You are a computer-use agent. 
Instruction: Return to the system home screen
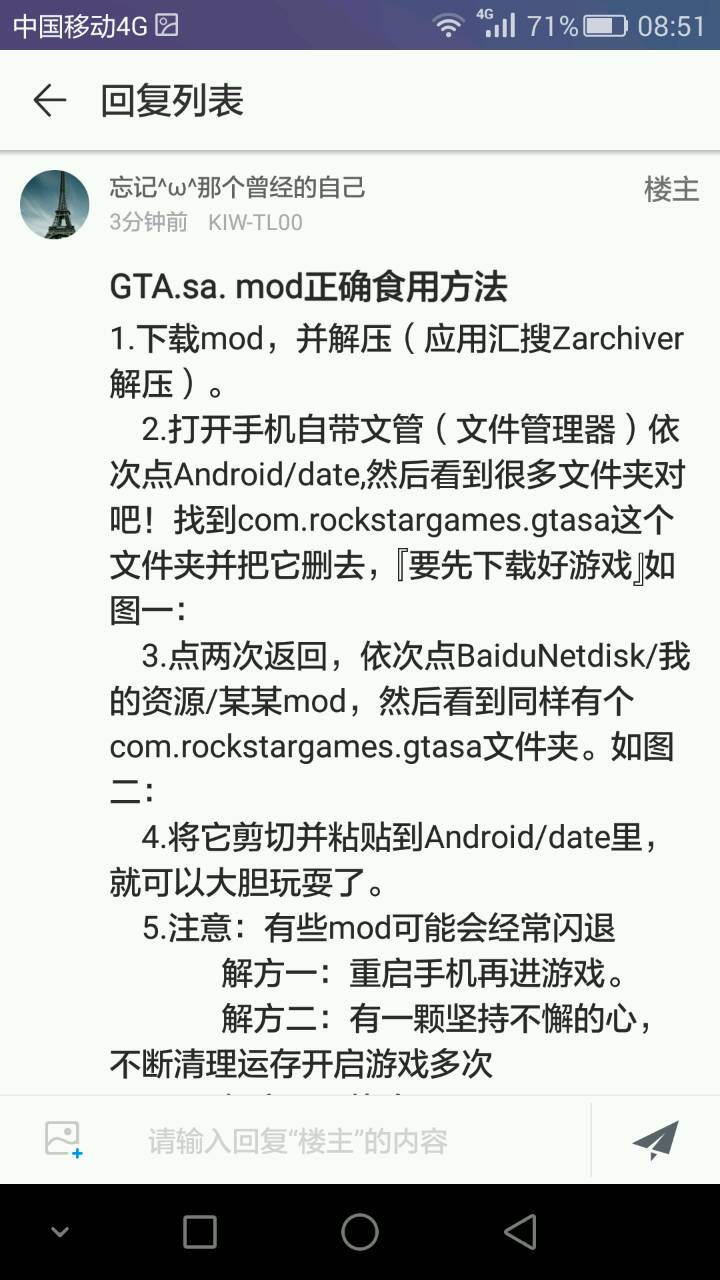pos(360,1232)
